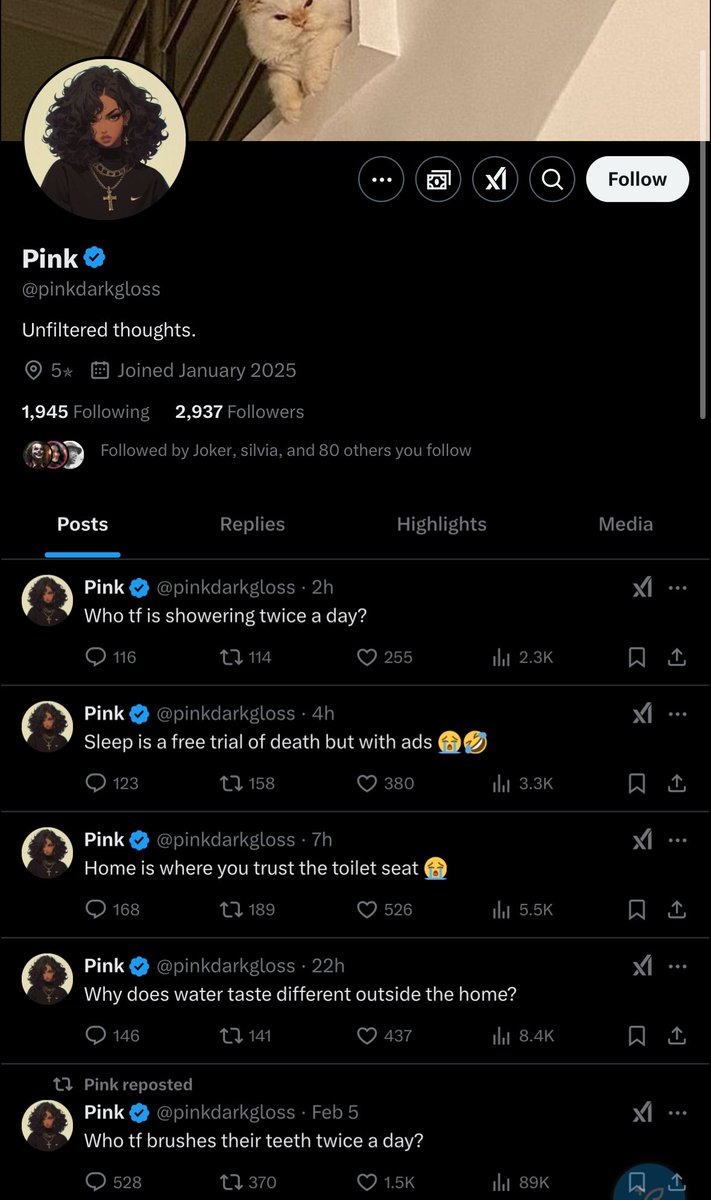Screen dimensions: 711x1200
Task: Open the brushes their teeth post
Action: (254, 1140)
